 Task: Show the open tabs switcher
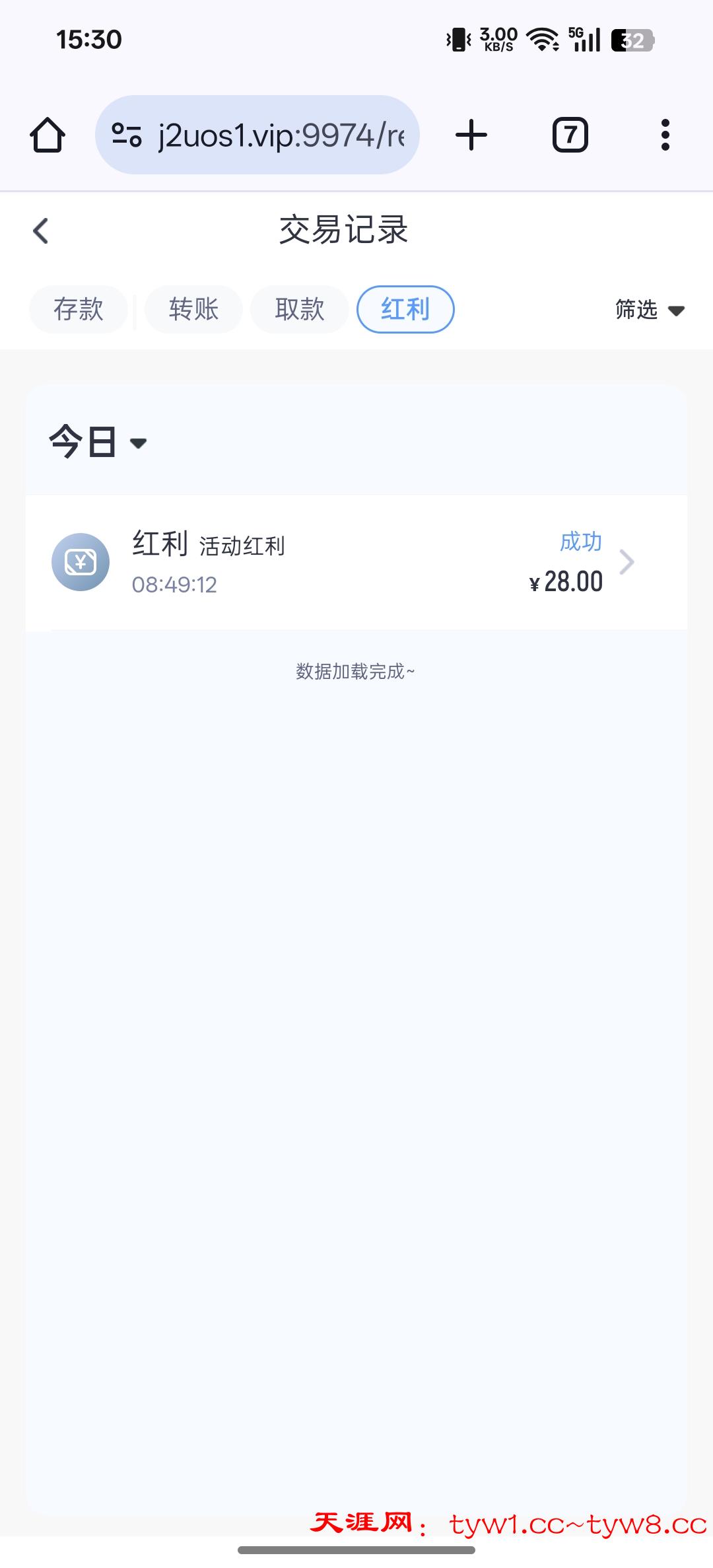pos(570,135)
